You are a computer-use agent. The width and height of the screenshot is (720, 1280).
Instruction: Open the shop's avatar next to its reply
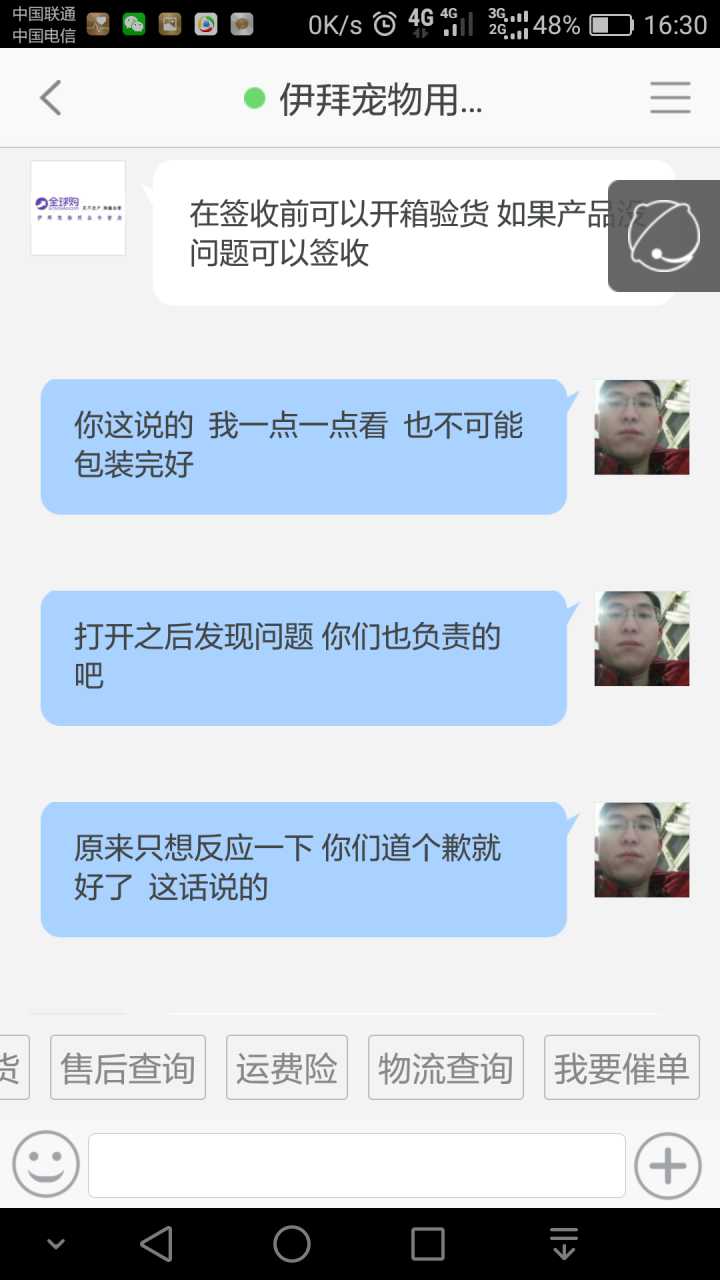tap(78, 208)
